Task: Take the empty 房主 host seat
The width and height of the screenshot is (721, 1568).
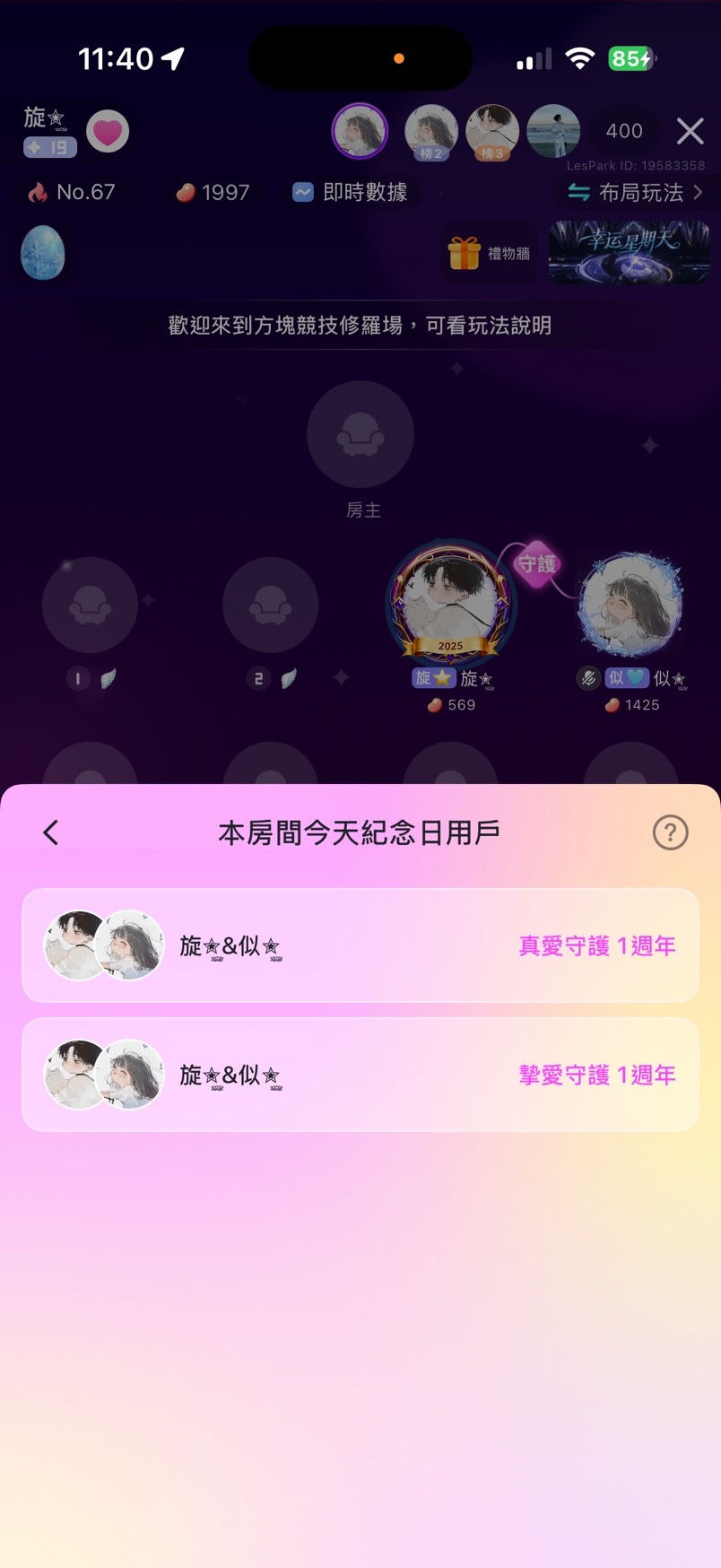Action: 360,435
